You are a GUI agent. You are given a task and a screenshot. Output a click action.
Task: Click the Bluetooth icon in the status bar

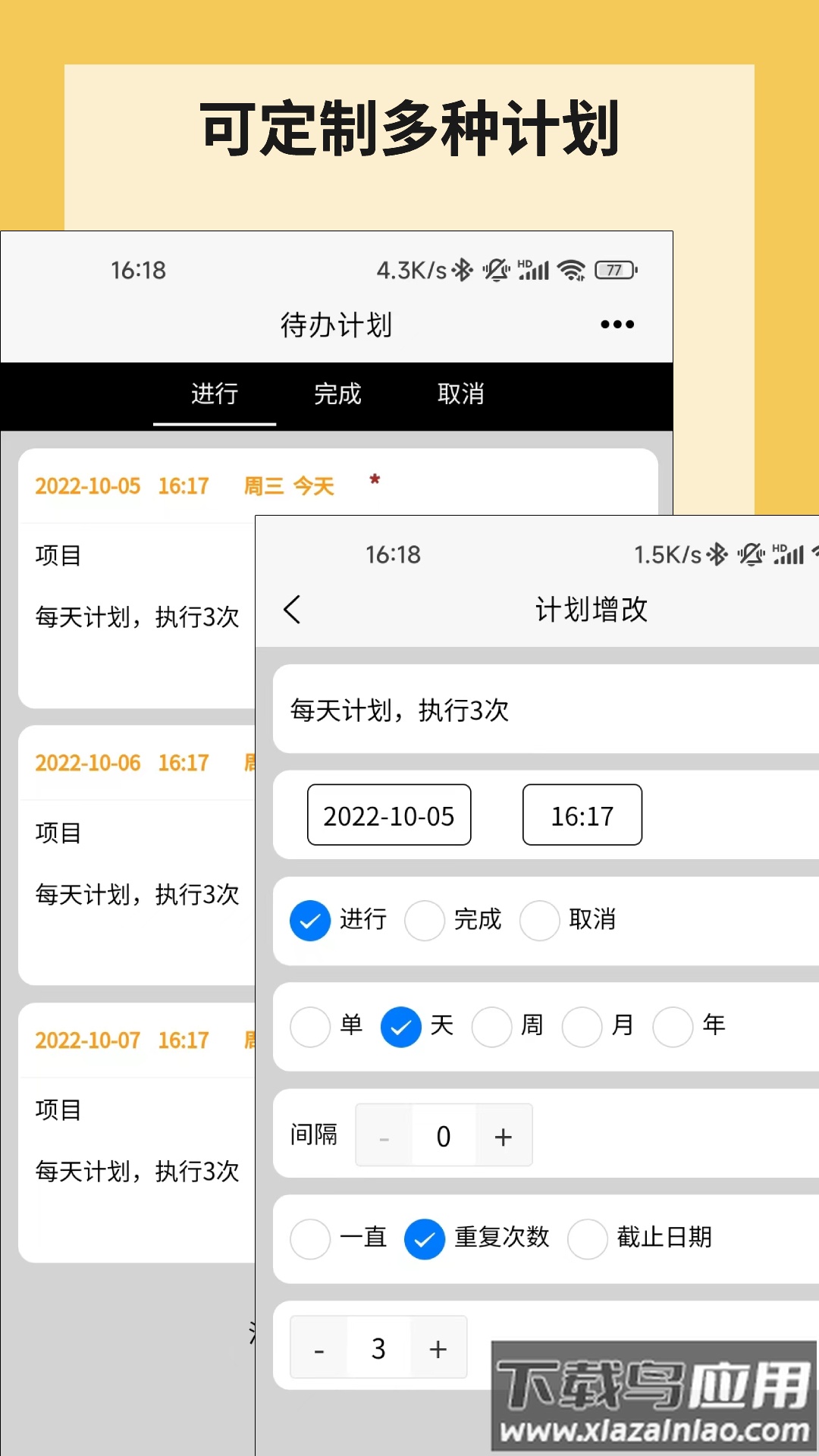point(463,269)
